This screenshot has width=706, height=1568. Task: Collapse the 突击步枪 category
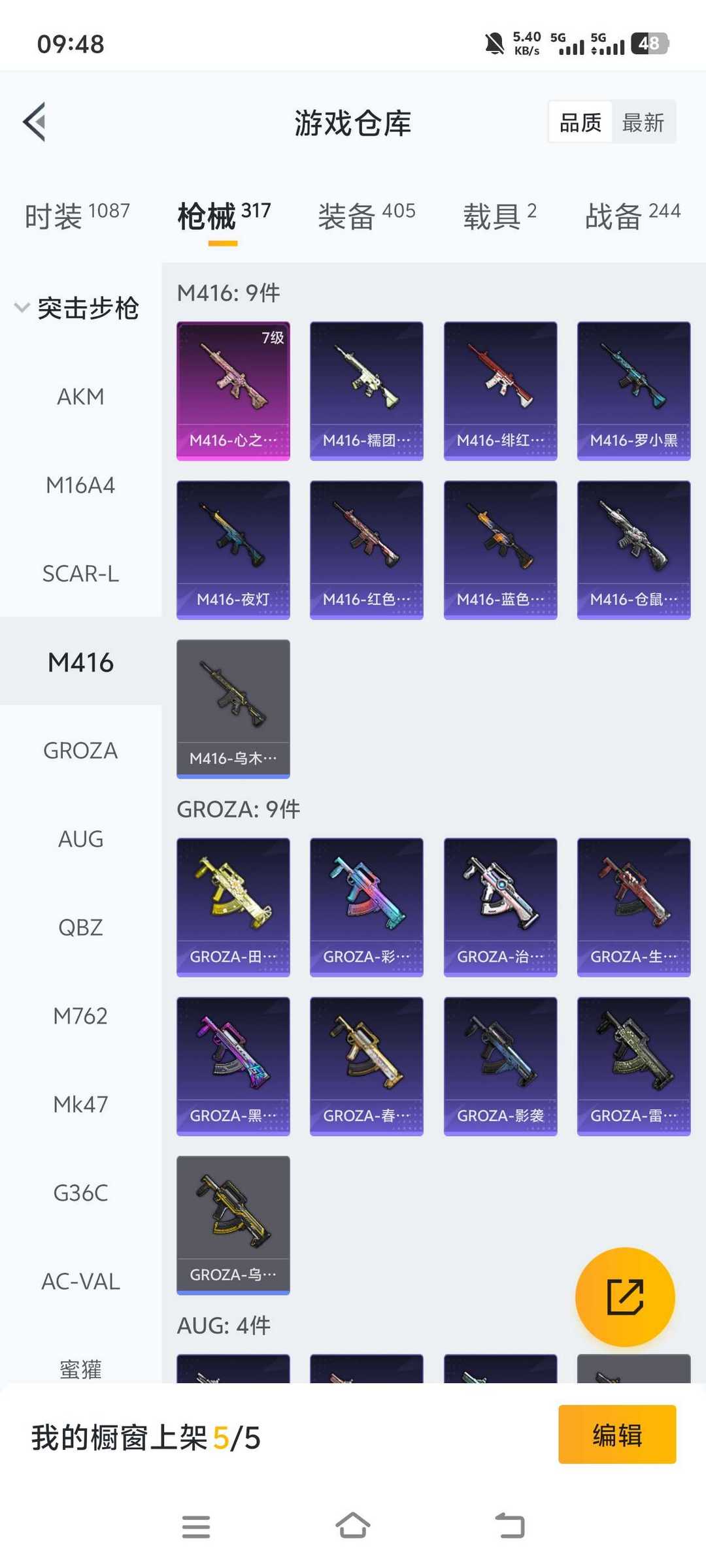[x=77, y=308]
